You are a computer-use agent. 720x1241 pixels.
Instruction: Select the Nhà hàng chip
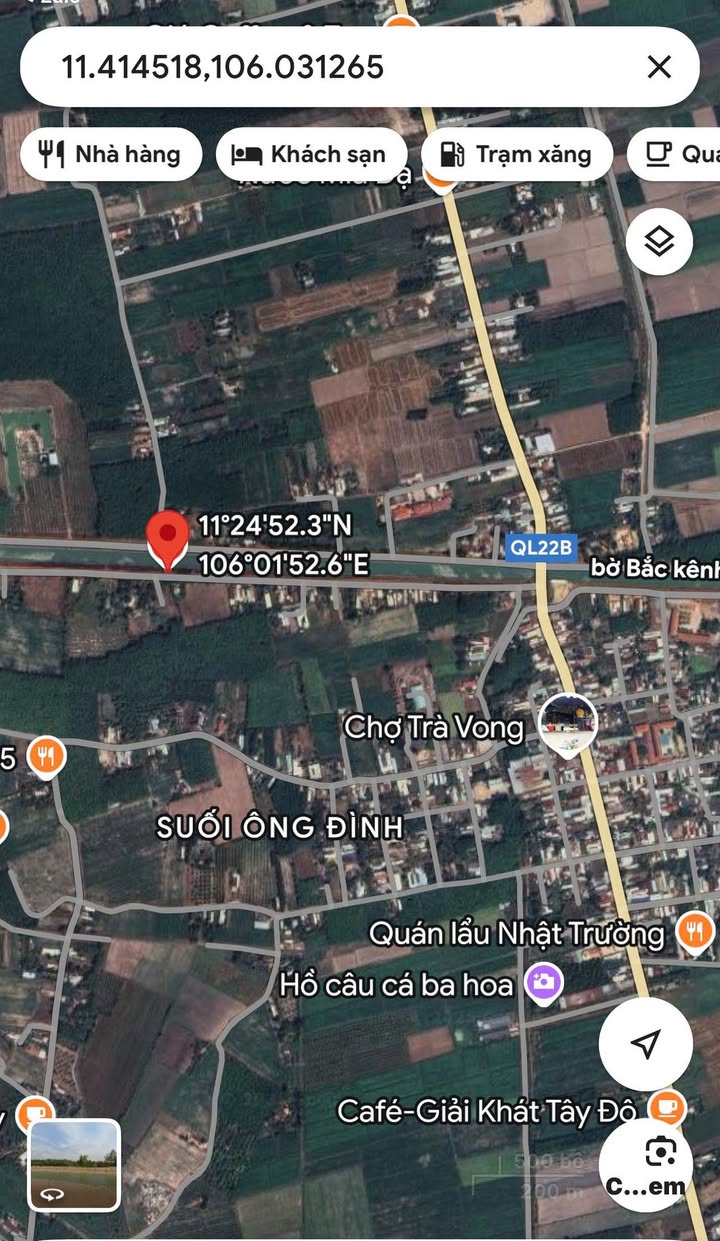(110, 154)
